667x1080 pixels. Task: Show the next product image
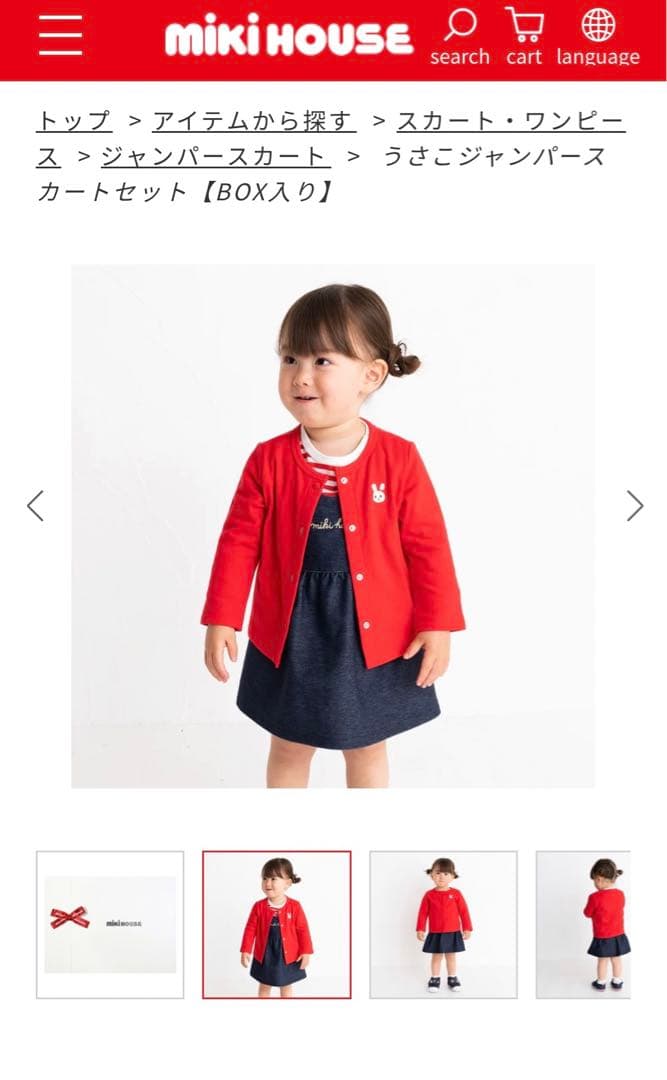coord(634,506)
